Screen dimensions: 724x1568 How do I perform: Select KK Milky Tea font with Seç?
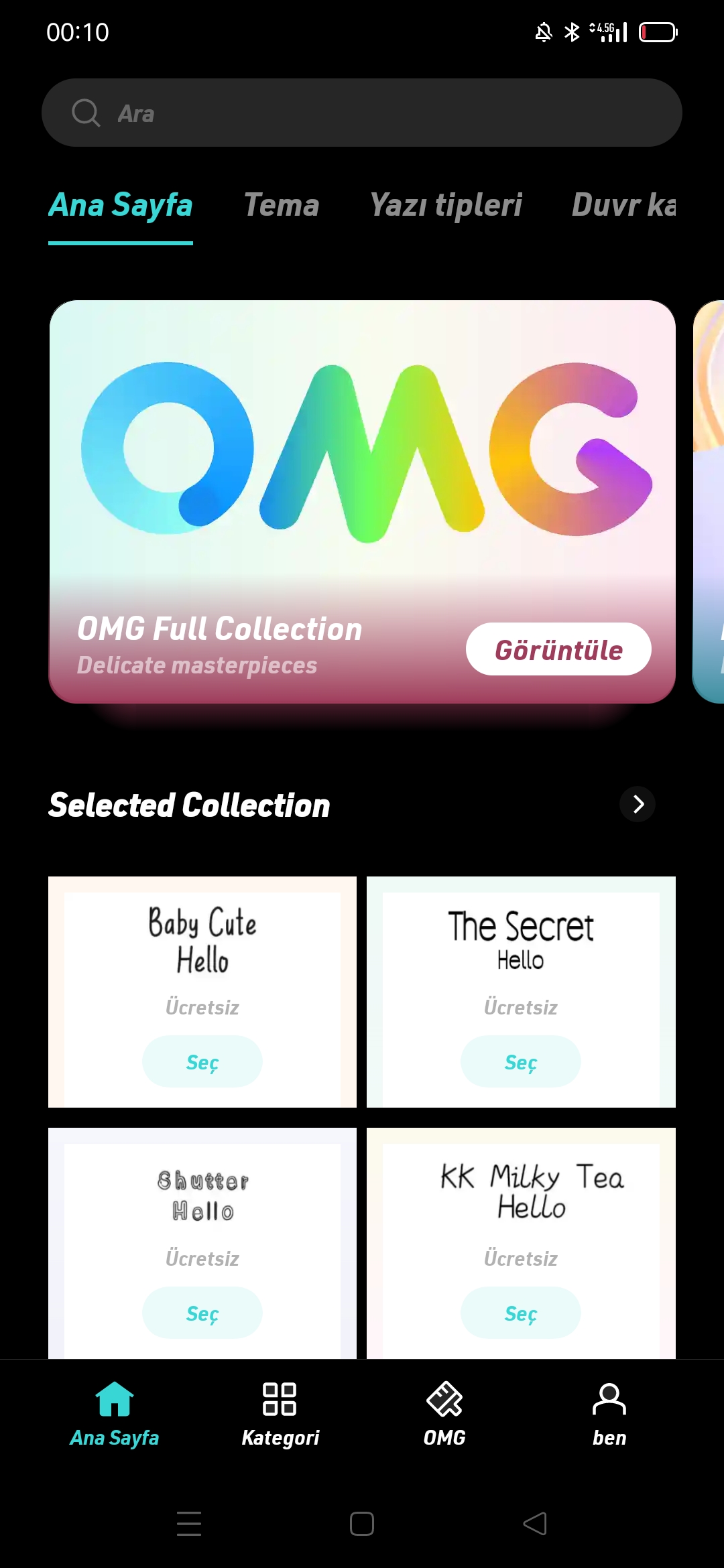coord(521,1313)
